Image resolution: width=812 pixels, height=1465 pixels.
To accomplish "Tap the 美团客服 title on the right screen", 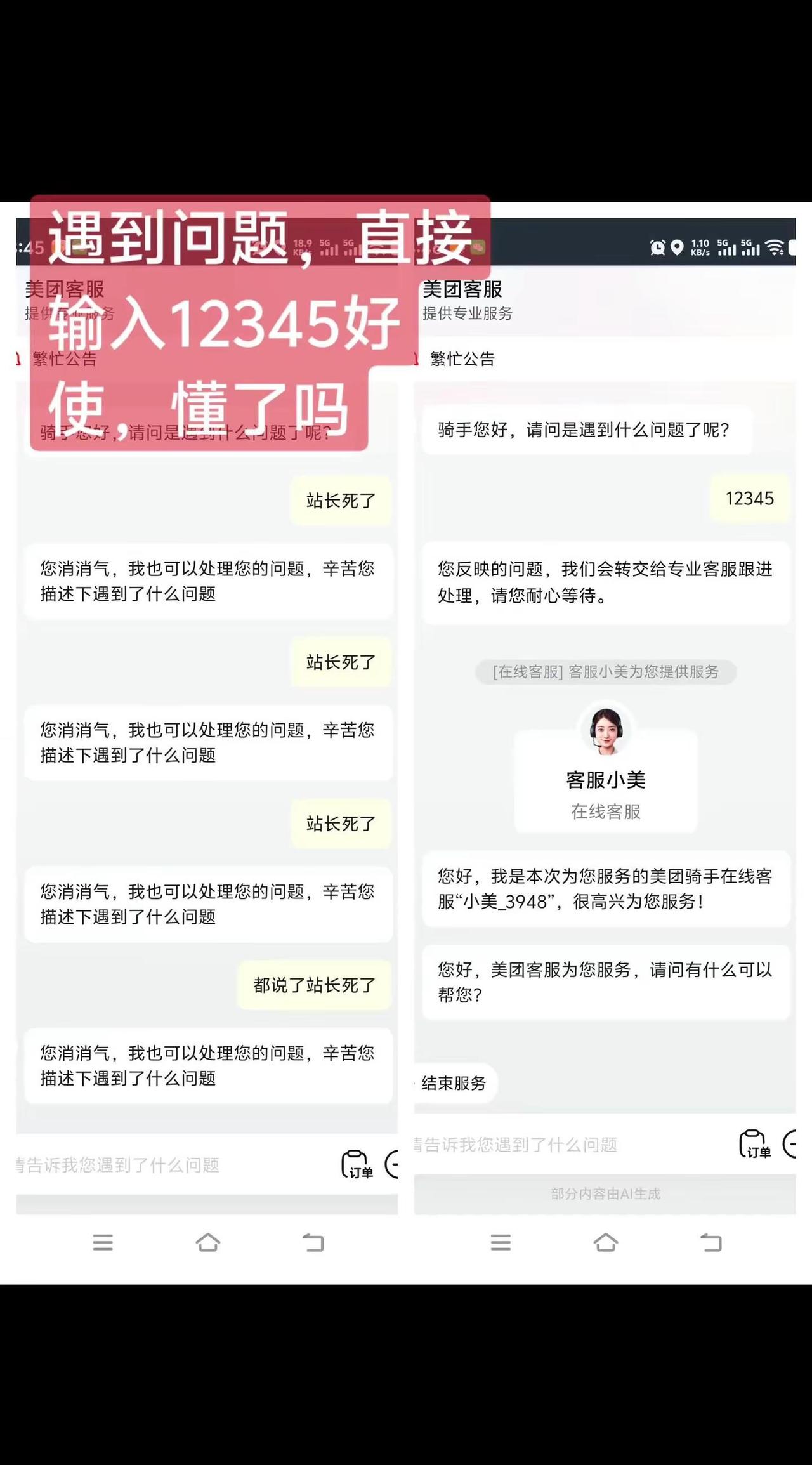I will [462, 290].
